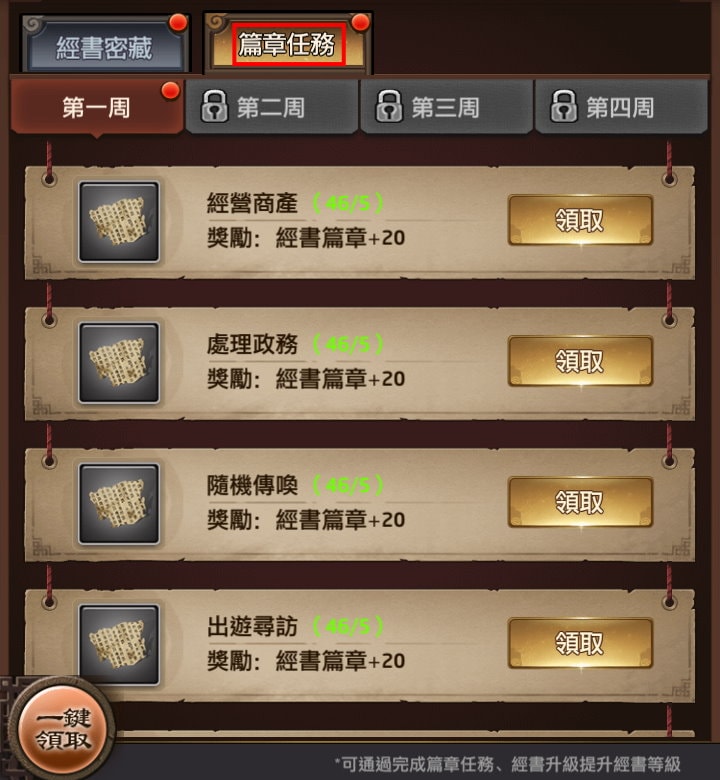
Task: View the 經營商產 scripture fragment icon
Action: point(119,222)
